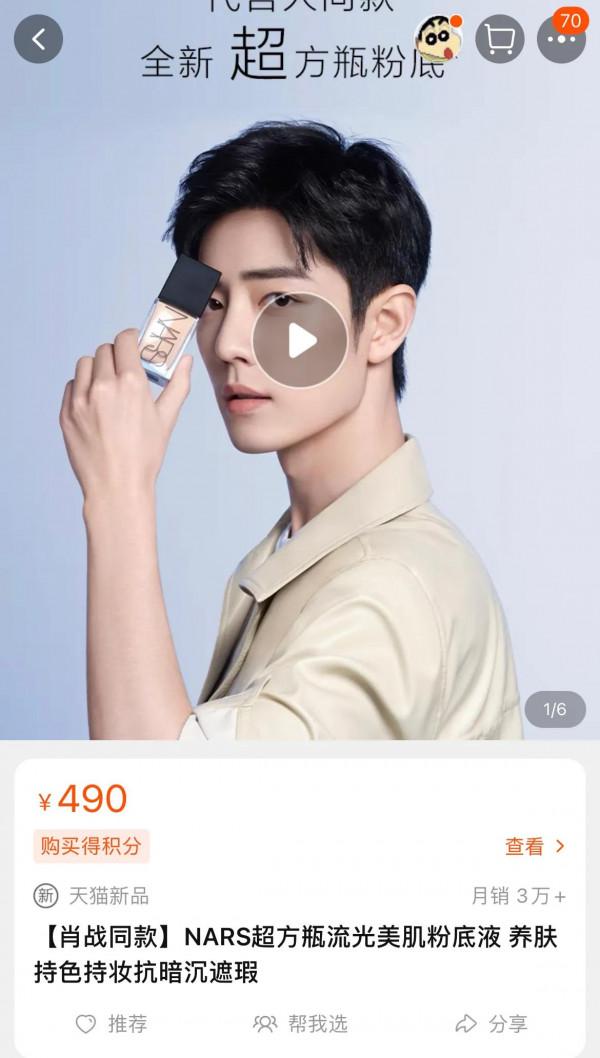Viewport: 600px width, 1058px height.
Task: Go back to the previous page
Action: [x=38, y=40]
